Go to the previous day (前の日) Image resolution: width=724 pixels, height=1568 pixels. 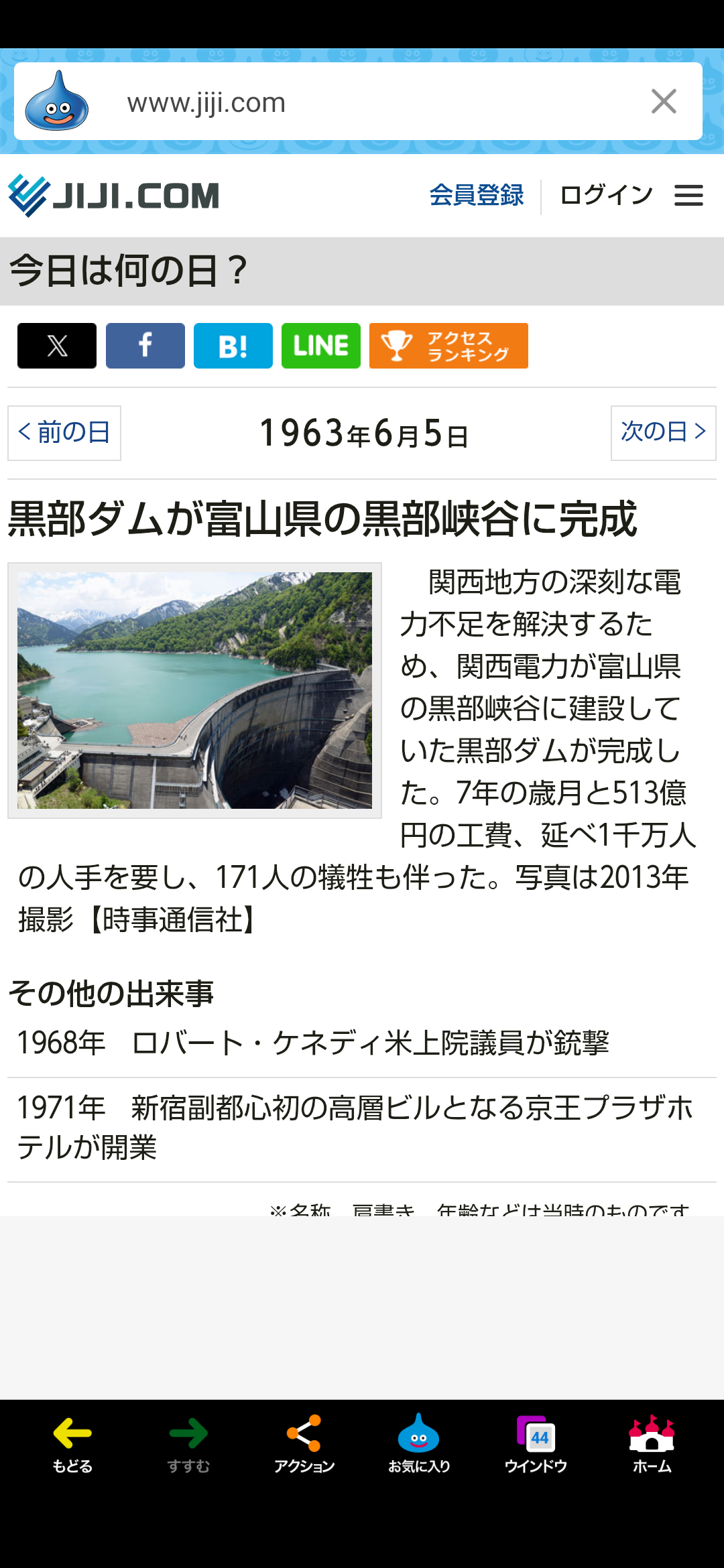click(64, 433)
